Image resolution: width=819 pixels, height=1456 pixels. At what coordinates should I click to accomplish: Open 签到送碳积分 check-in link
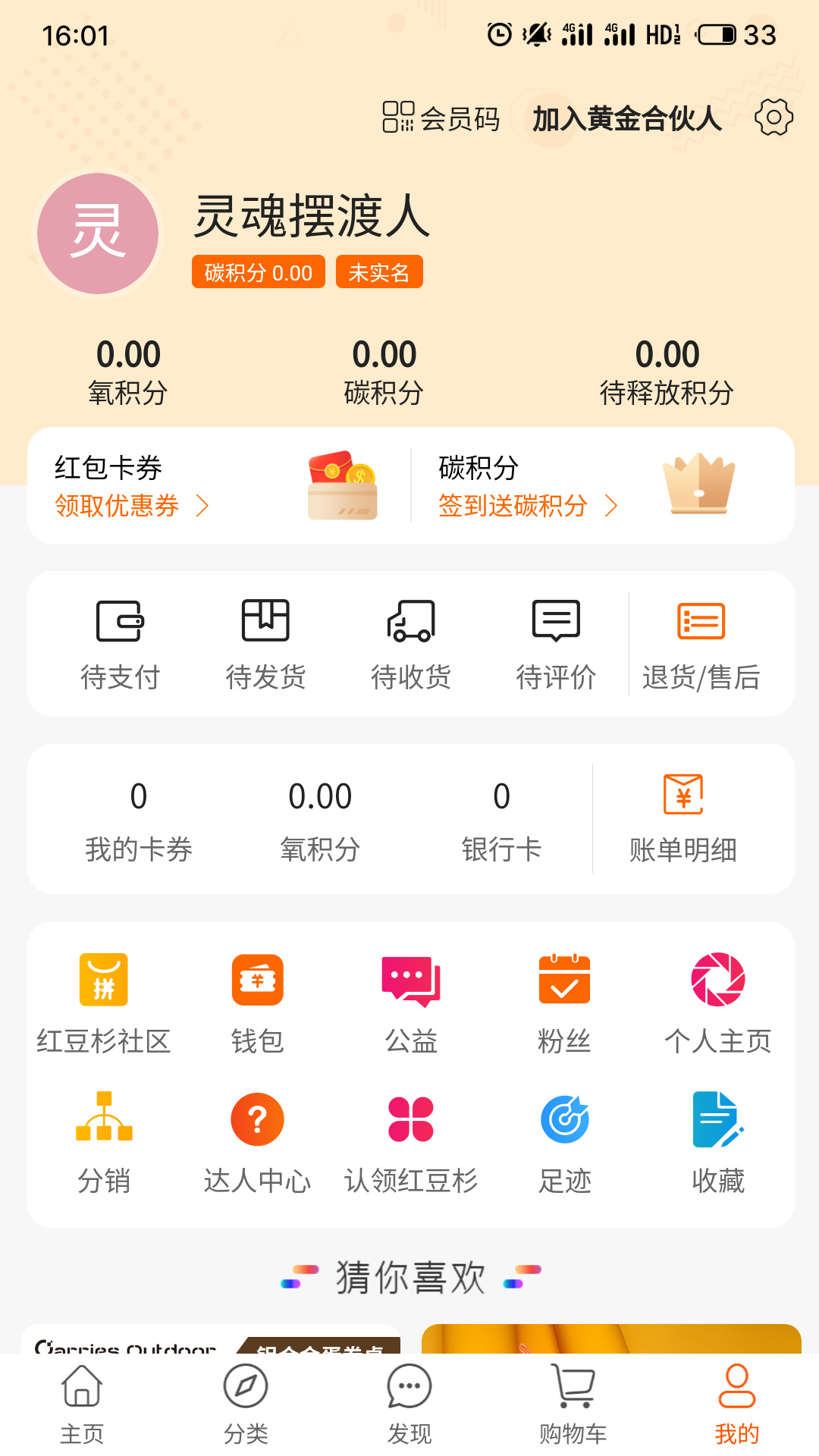(527, 506)
